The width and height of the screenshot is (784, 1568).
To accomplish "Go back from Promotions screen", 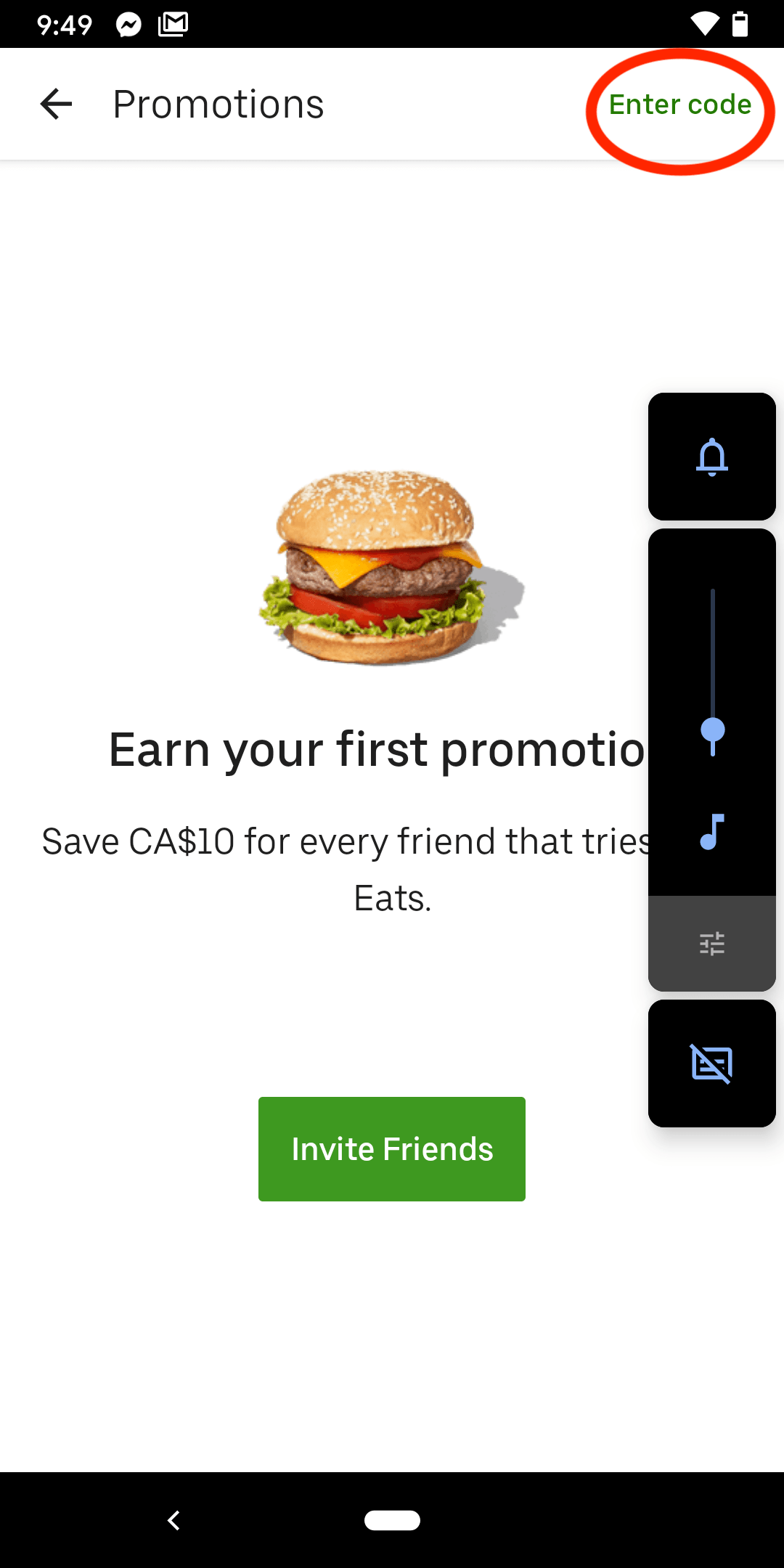I will pos(56,104).
